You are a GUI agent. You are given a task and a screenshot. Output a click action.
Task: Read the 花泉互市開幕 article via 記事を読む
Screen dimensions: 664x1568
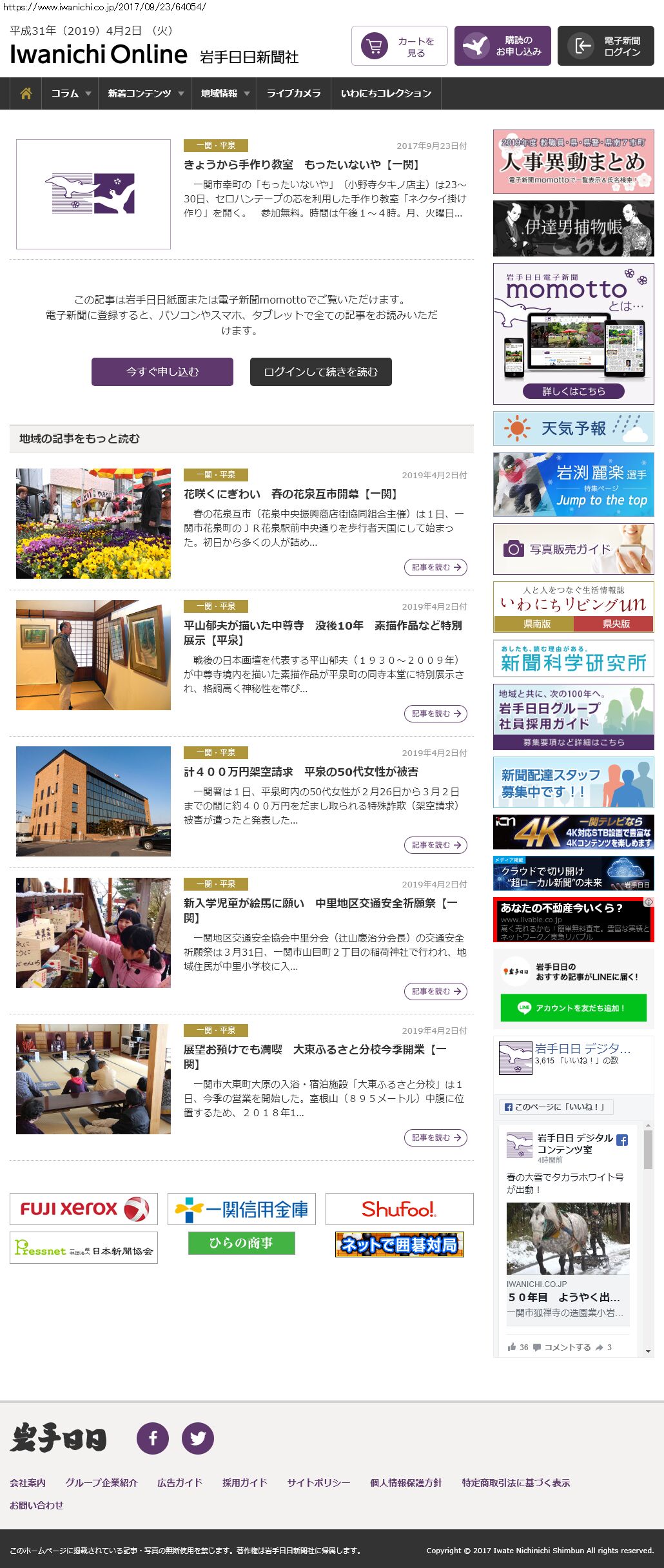(x=436, y=567)
